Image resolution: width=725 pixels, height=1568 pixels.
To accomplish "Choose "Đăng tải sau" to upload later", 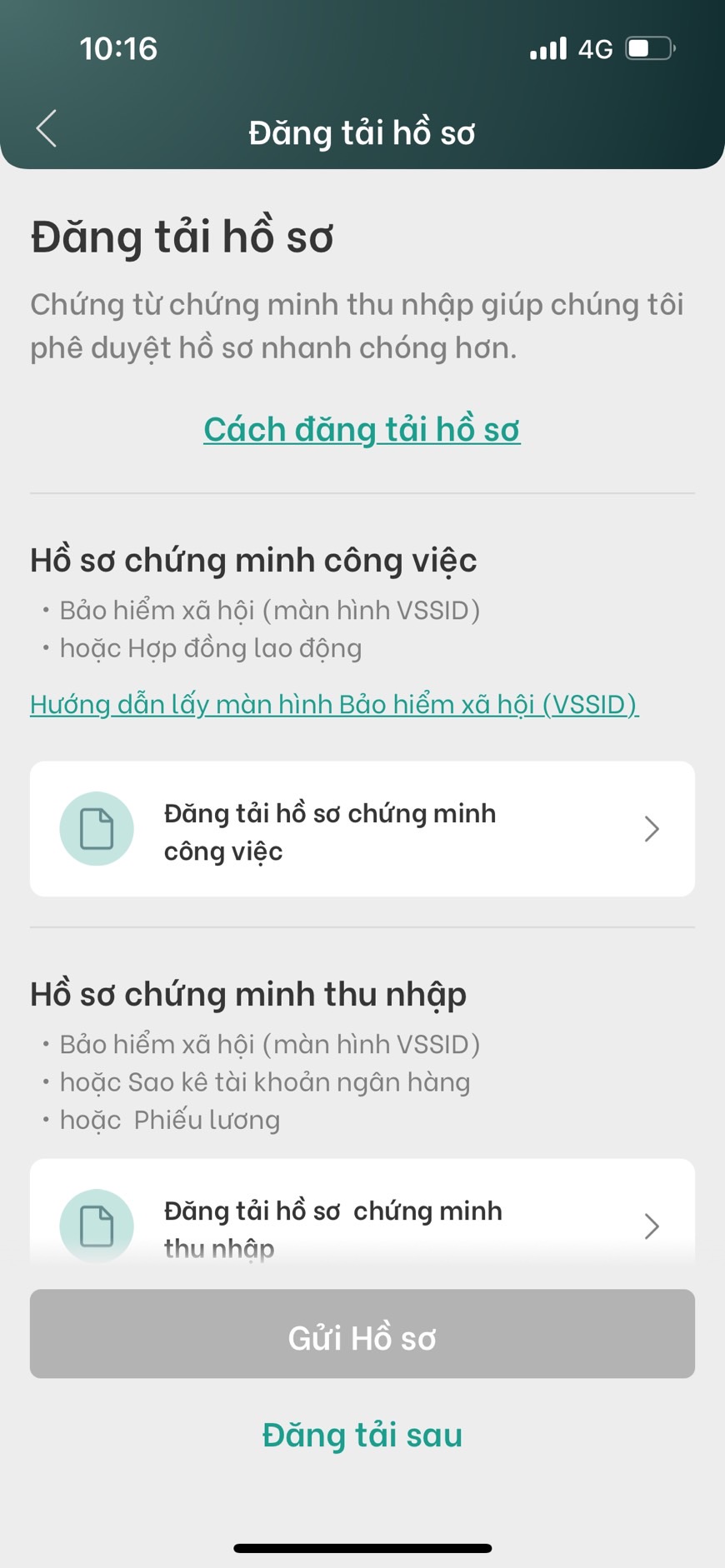I will click(x=362, y=1436).
